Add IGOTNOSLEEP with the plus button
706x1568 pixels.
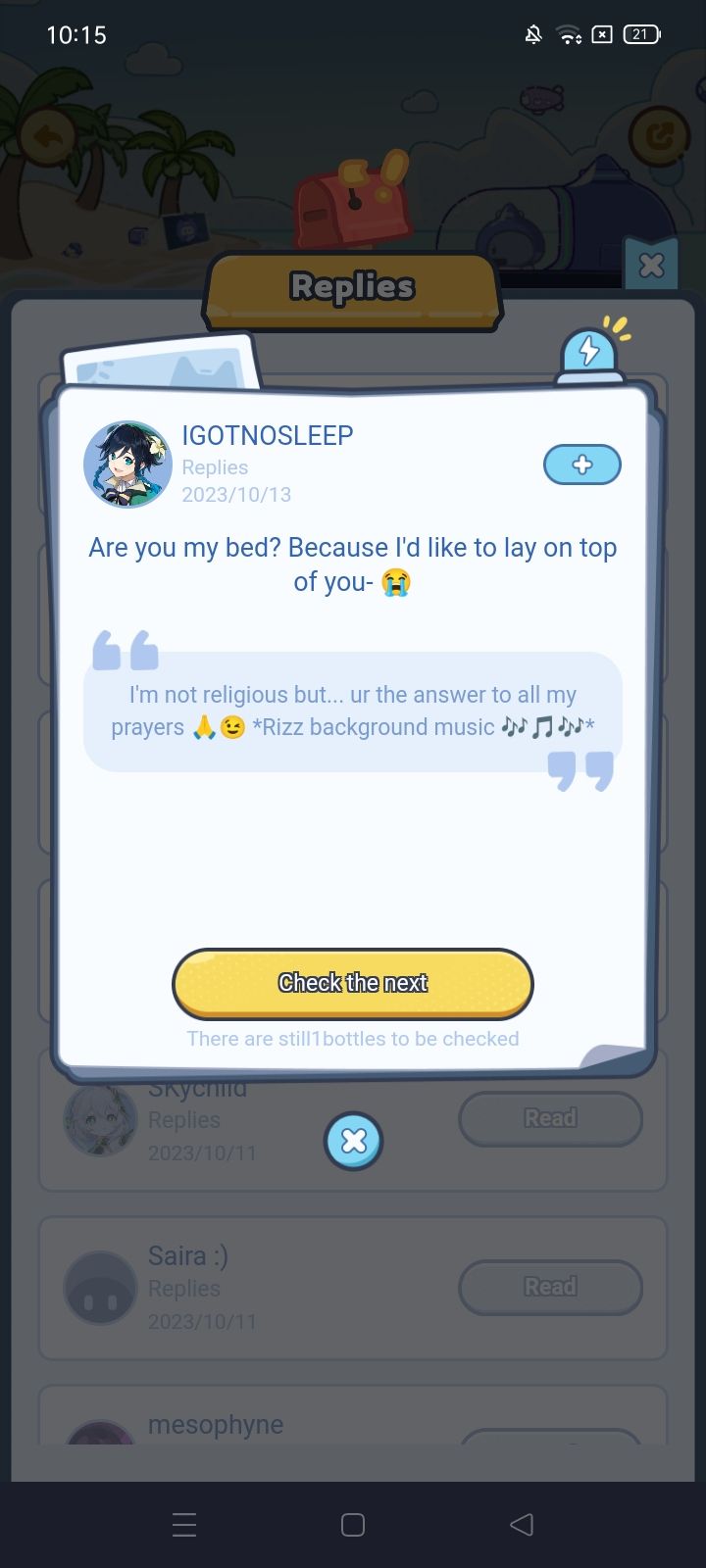[582, 465]
